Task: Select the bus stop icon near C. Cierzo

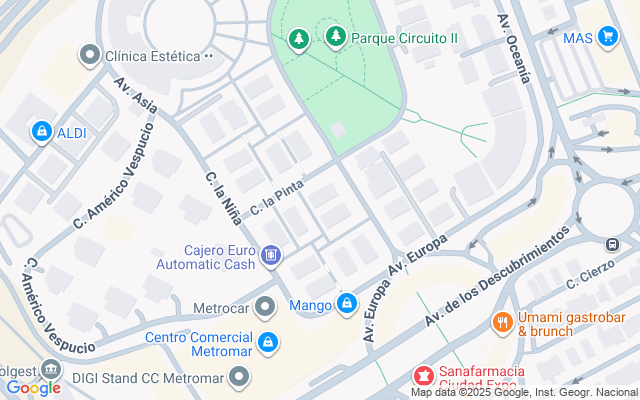Action: point(613,244)
